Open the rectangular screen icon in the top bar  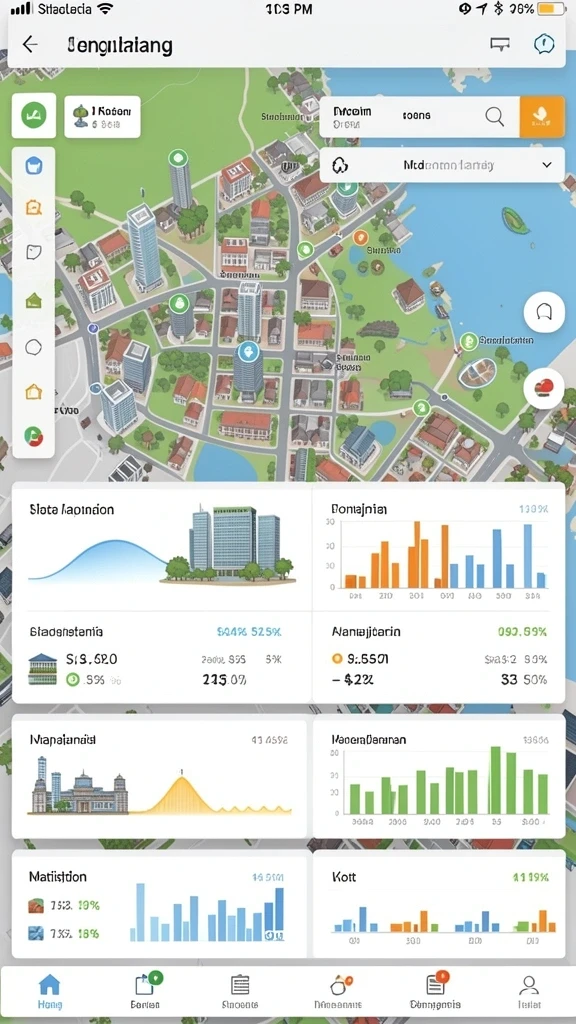[500, 44]
